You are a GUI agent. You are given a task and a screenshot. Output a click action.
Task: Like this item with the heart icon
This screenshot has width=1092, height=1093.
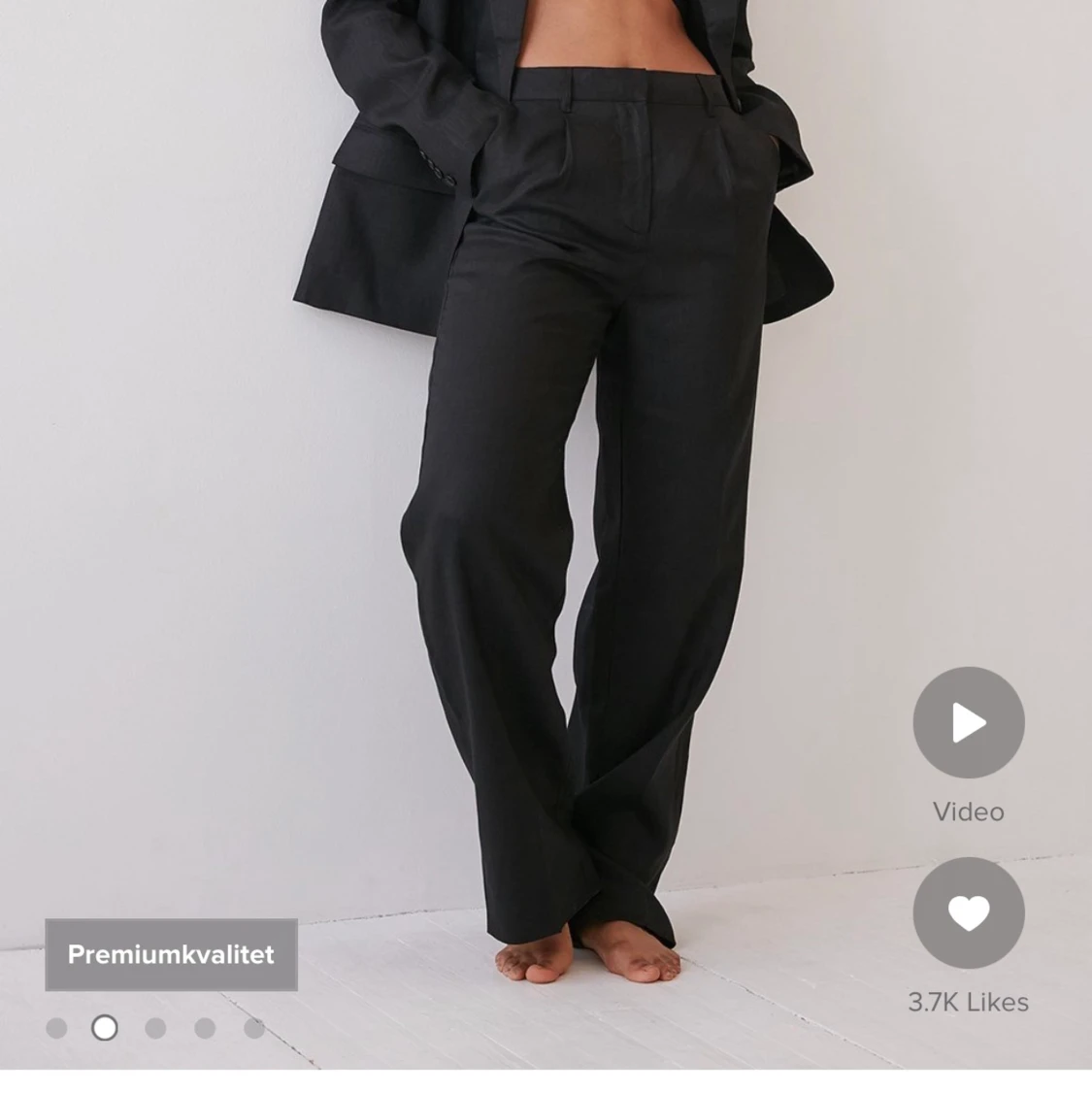tap(968, 913)
